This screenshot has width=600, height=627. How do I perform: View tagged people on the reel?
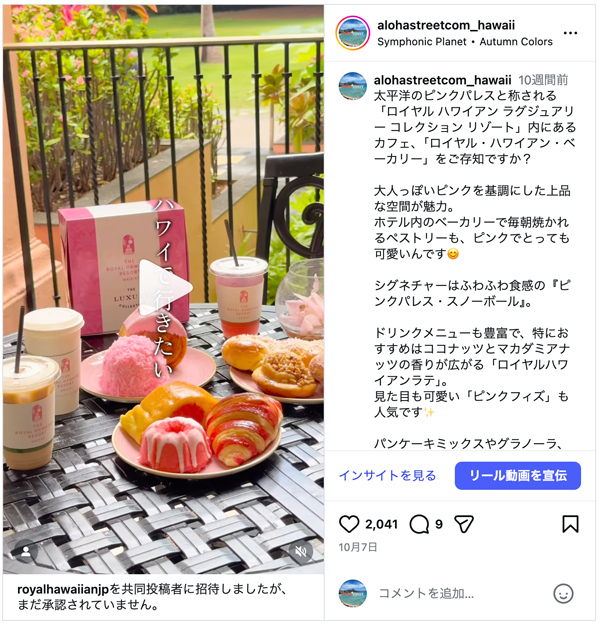(25, 551)
